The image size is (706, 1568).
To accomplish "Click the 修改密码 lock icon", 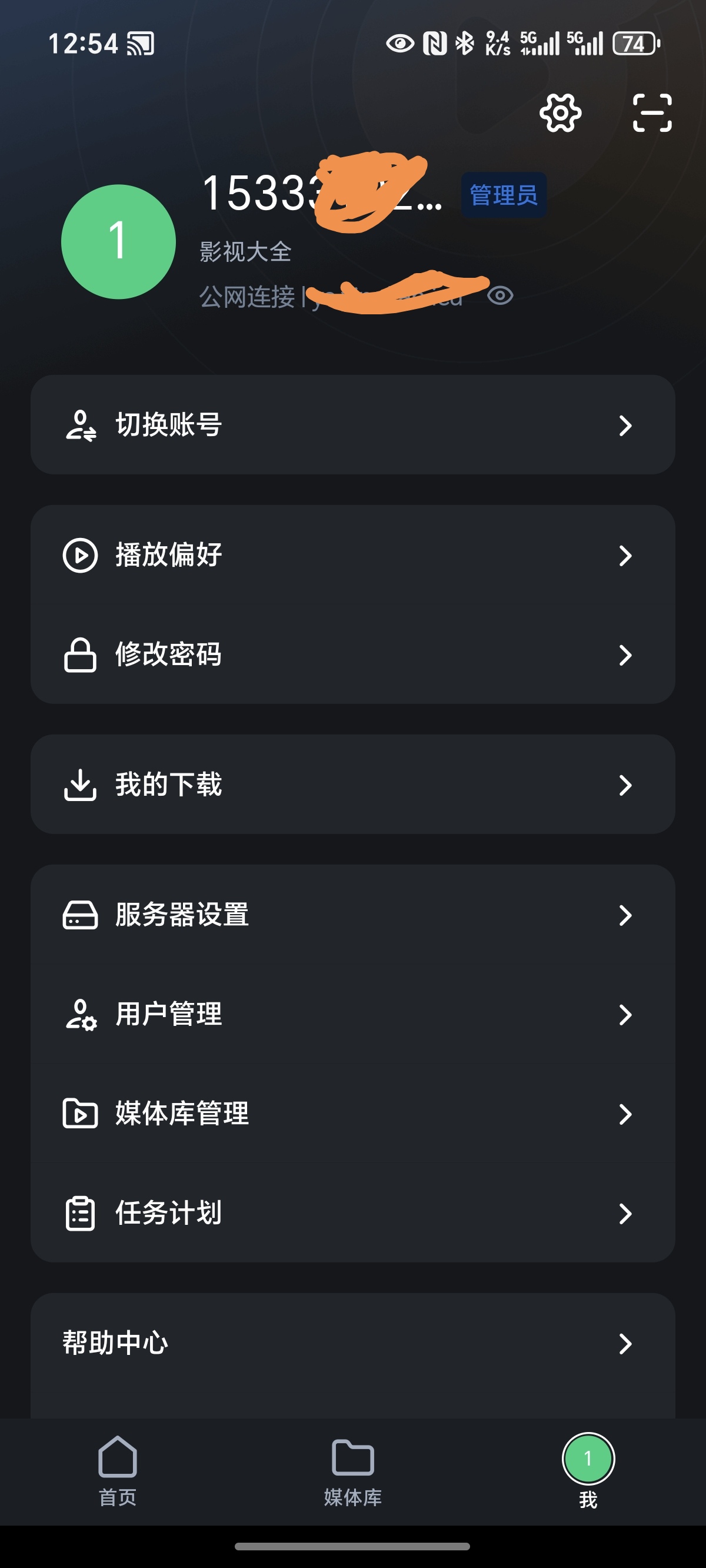I will [80, 655].
